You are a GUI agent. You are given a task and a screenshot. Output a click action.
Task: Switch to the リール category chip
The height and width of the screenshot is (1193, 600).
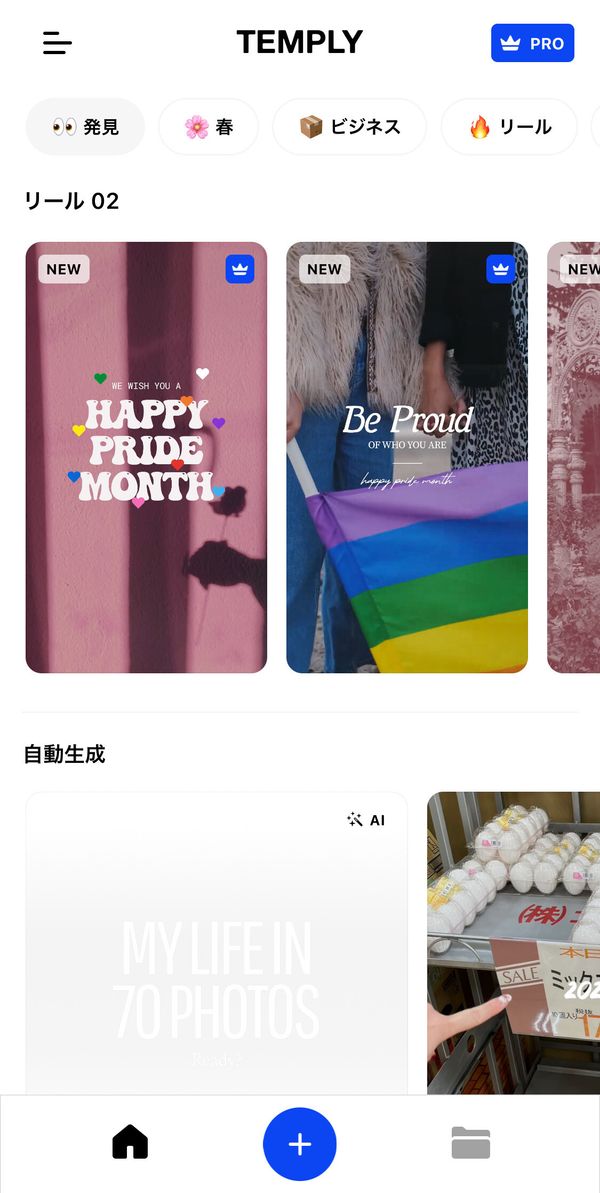pyautogui.click(x=510, y=127)
